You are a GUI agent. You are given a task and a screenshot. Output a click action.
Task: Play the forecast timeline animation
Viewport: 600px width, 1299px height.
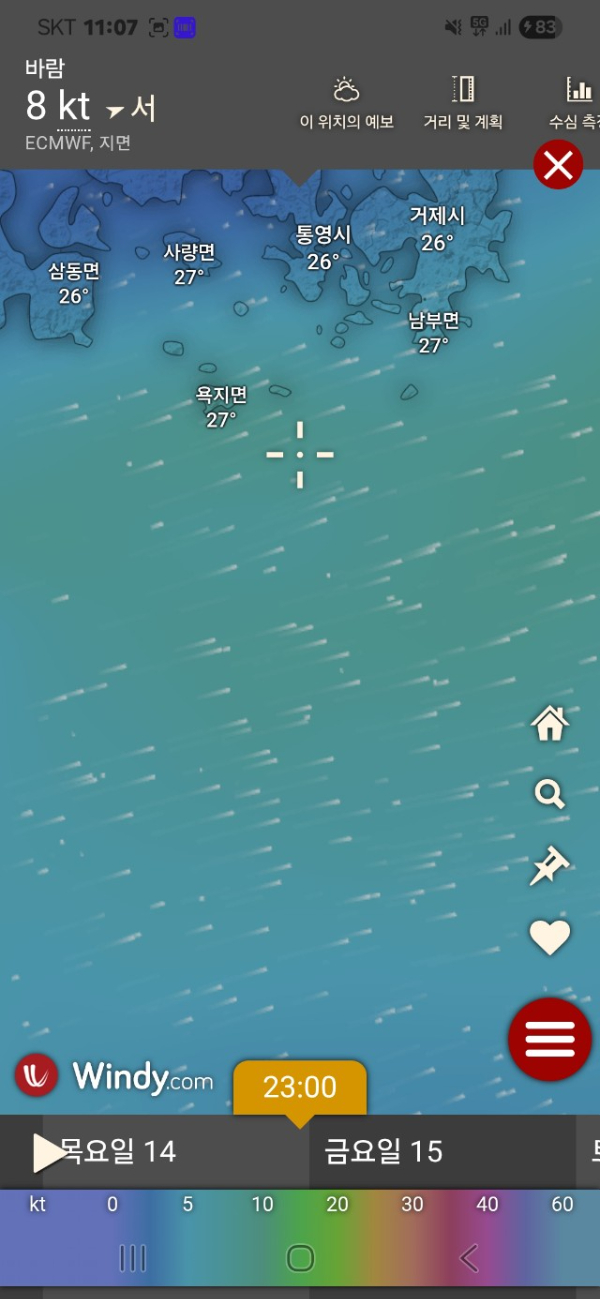46,1153
